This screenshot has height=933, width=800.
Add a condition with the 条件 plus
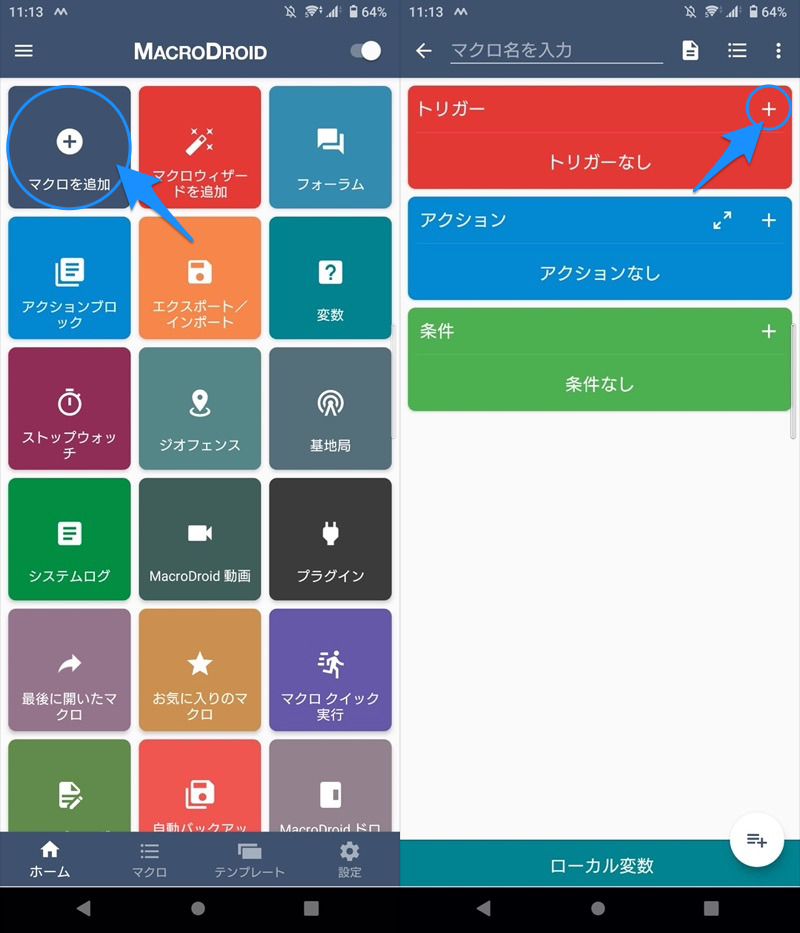point(768,331)
